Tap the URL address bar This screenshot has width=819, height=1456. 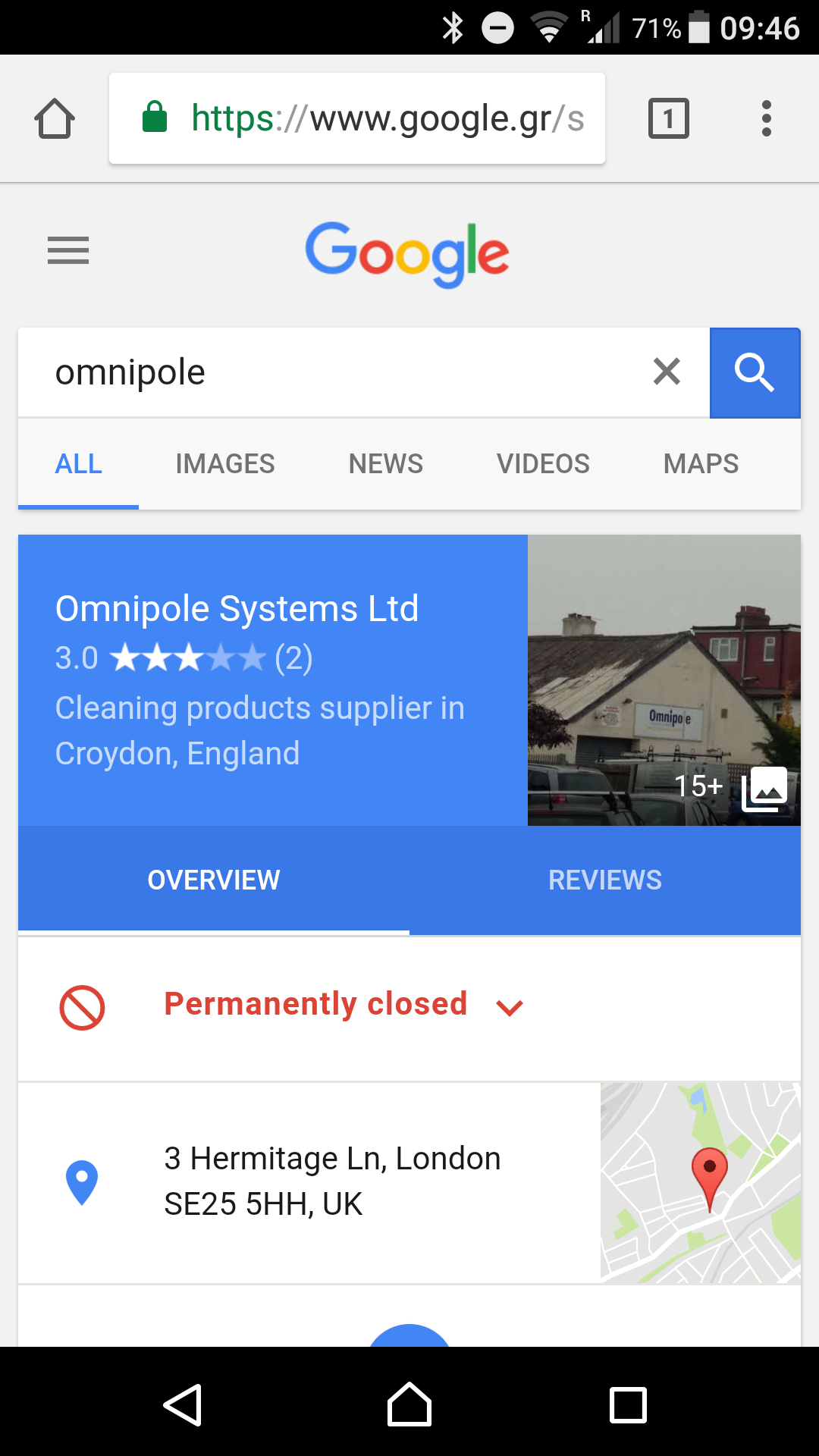pos(356,119)
